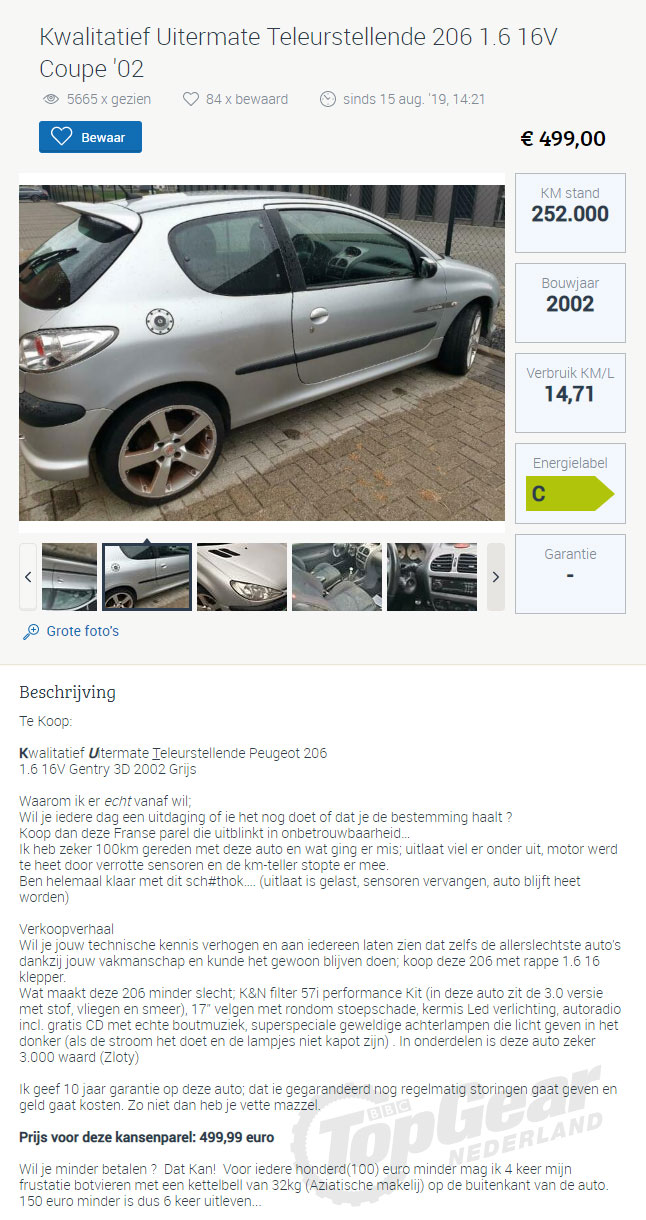Open the Grote foto's link

(70, 631)
